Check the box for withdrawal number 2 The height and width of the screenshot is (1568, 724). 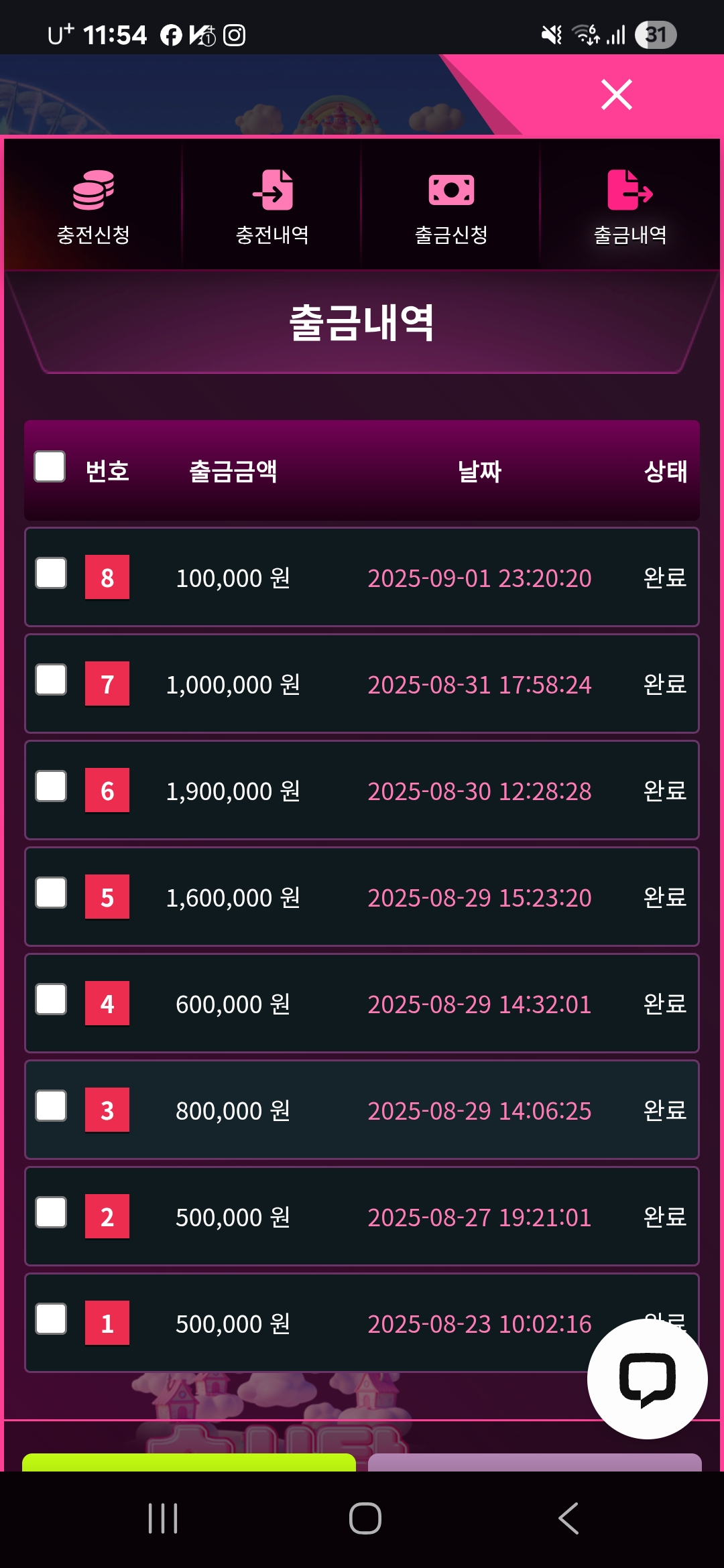pos(51,1212)
